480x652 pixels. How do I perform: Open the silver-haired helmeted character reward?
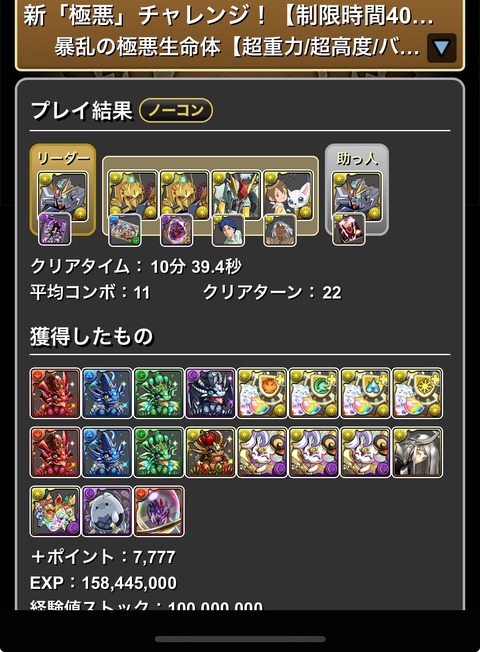(x=417, y=452)
